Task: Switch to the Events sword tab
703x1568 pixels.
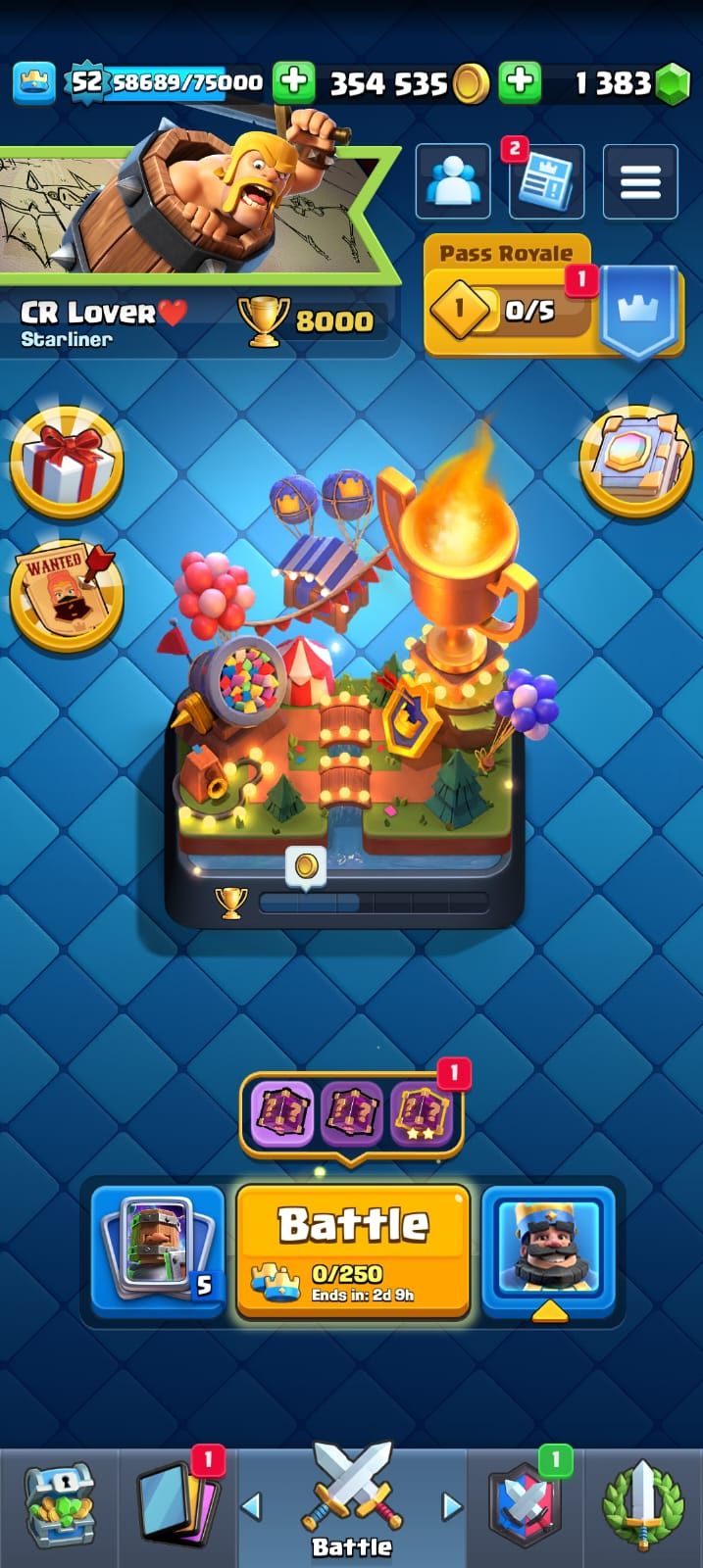Action: (642, 1504)
